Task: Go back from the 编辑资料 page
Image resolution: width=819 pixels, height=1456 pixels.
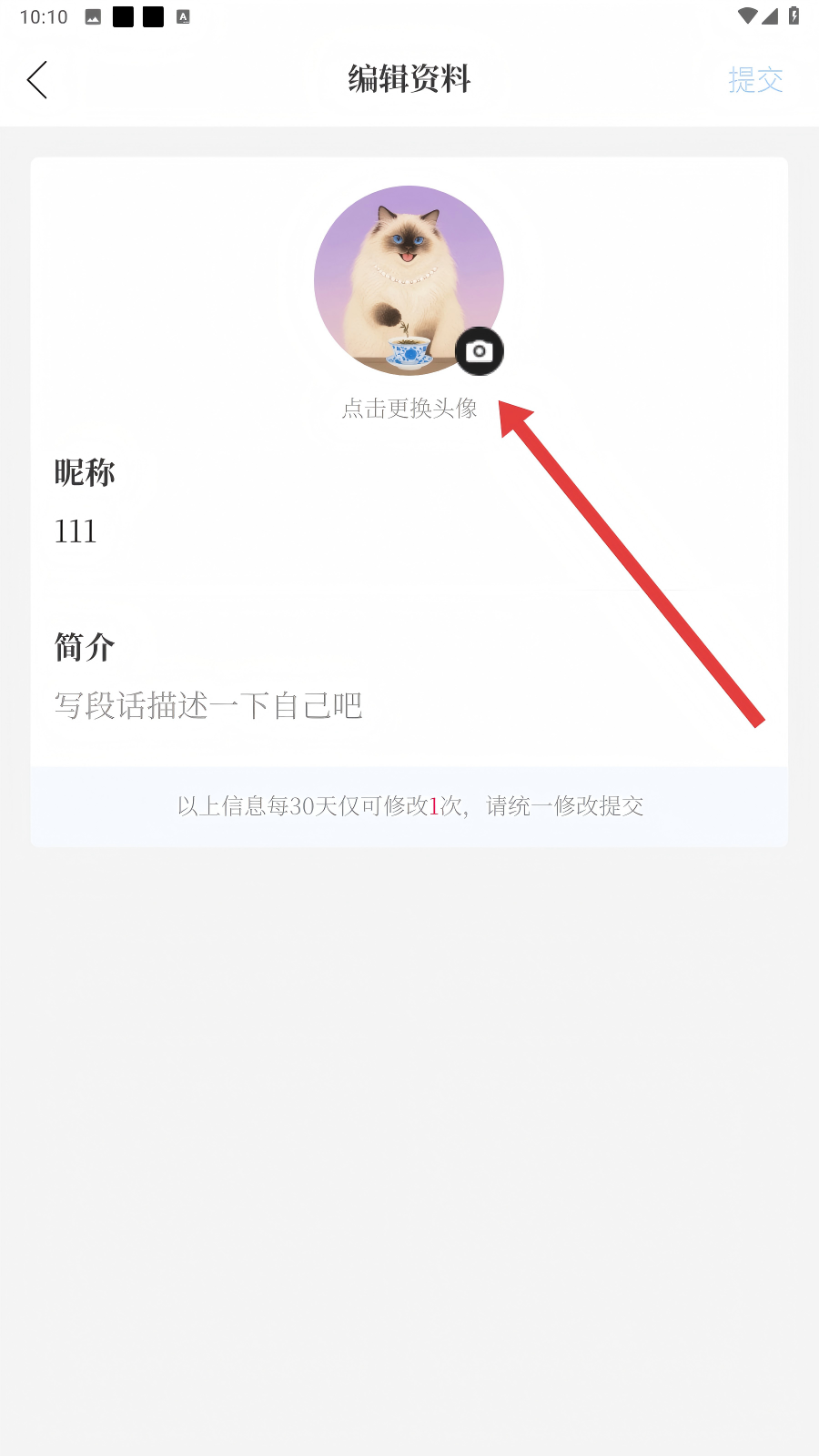Action: coord(37,80)
